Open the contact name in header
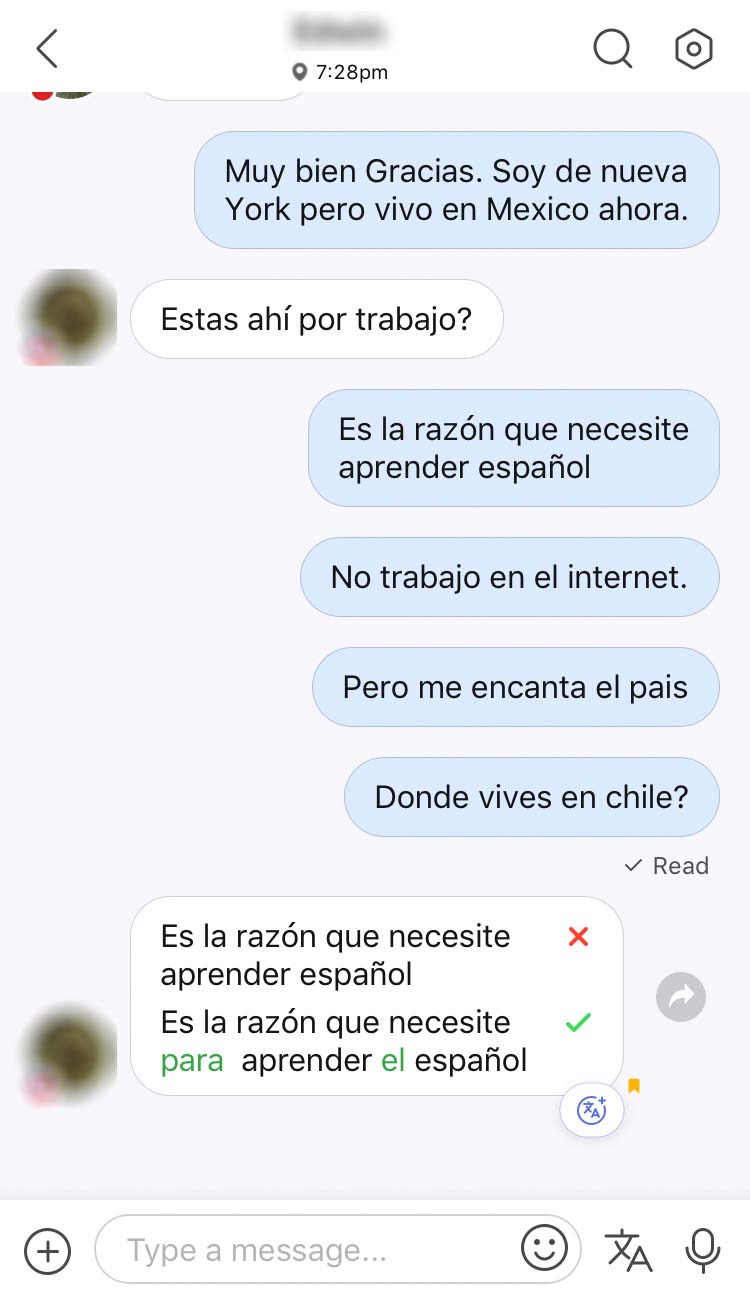This screenshot has height=1298, width=750. click(338, 31)
